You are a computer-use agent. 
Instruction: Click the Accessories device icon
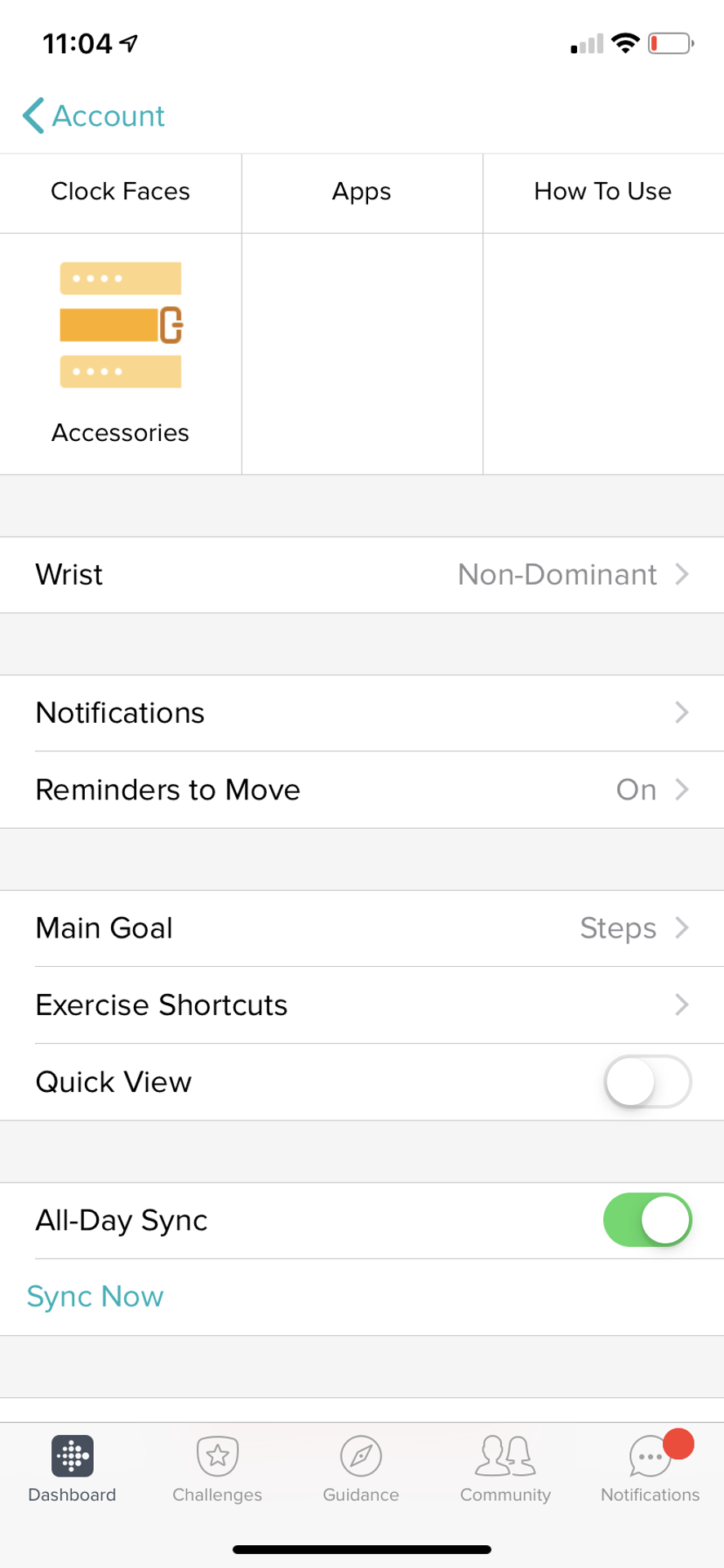click(x=120, y=324)
